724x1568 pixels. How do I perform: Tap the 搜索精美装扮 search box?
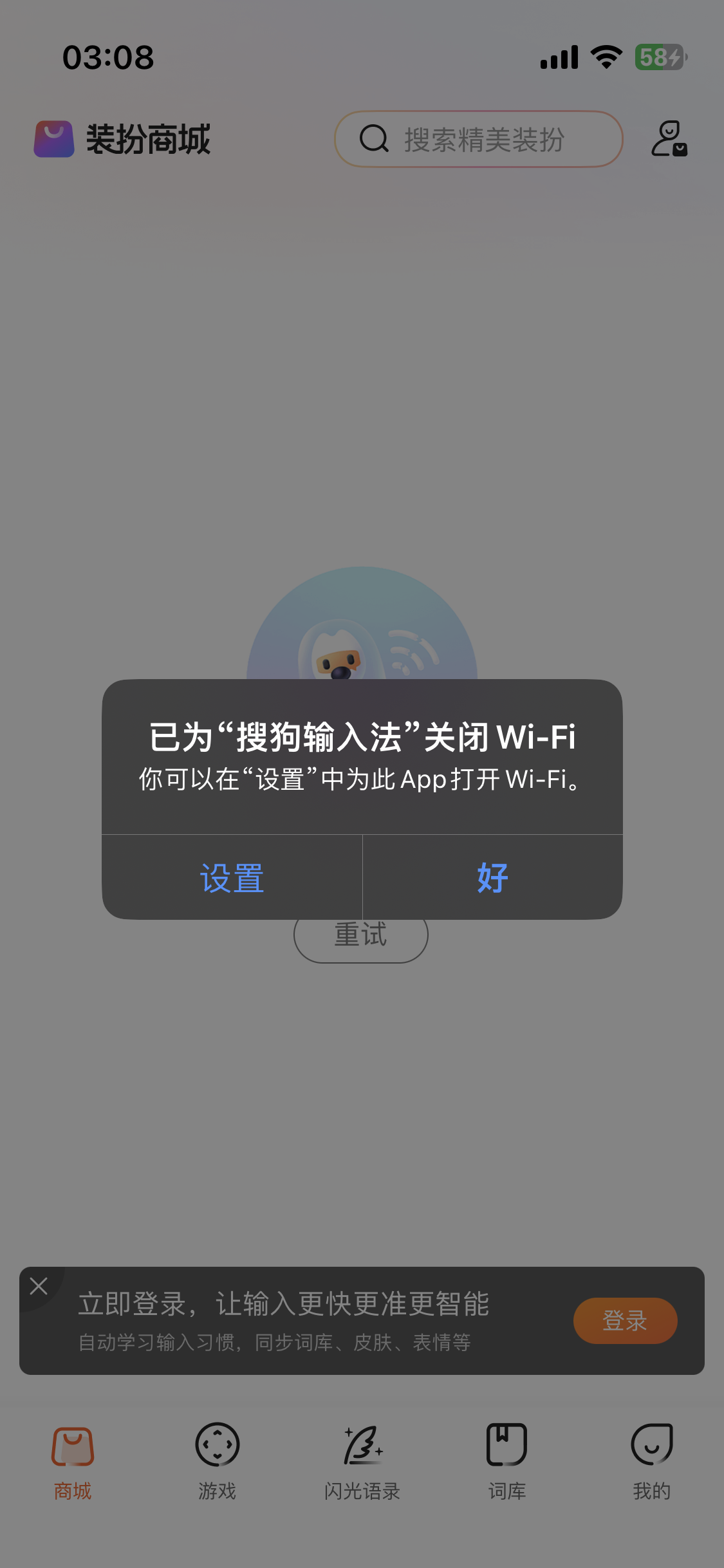tap(479, 139)
